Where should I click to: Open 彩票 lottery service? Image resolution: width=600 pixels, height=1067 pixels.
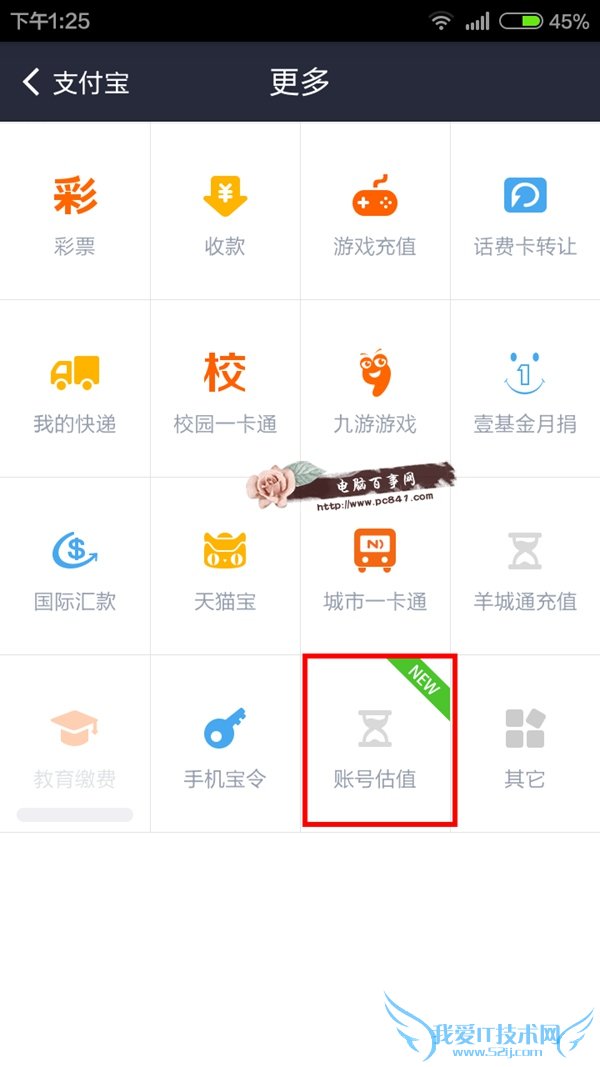tap(75, 212)
